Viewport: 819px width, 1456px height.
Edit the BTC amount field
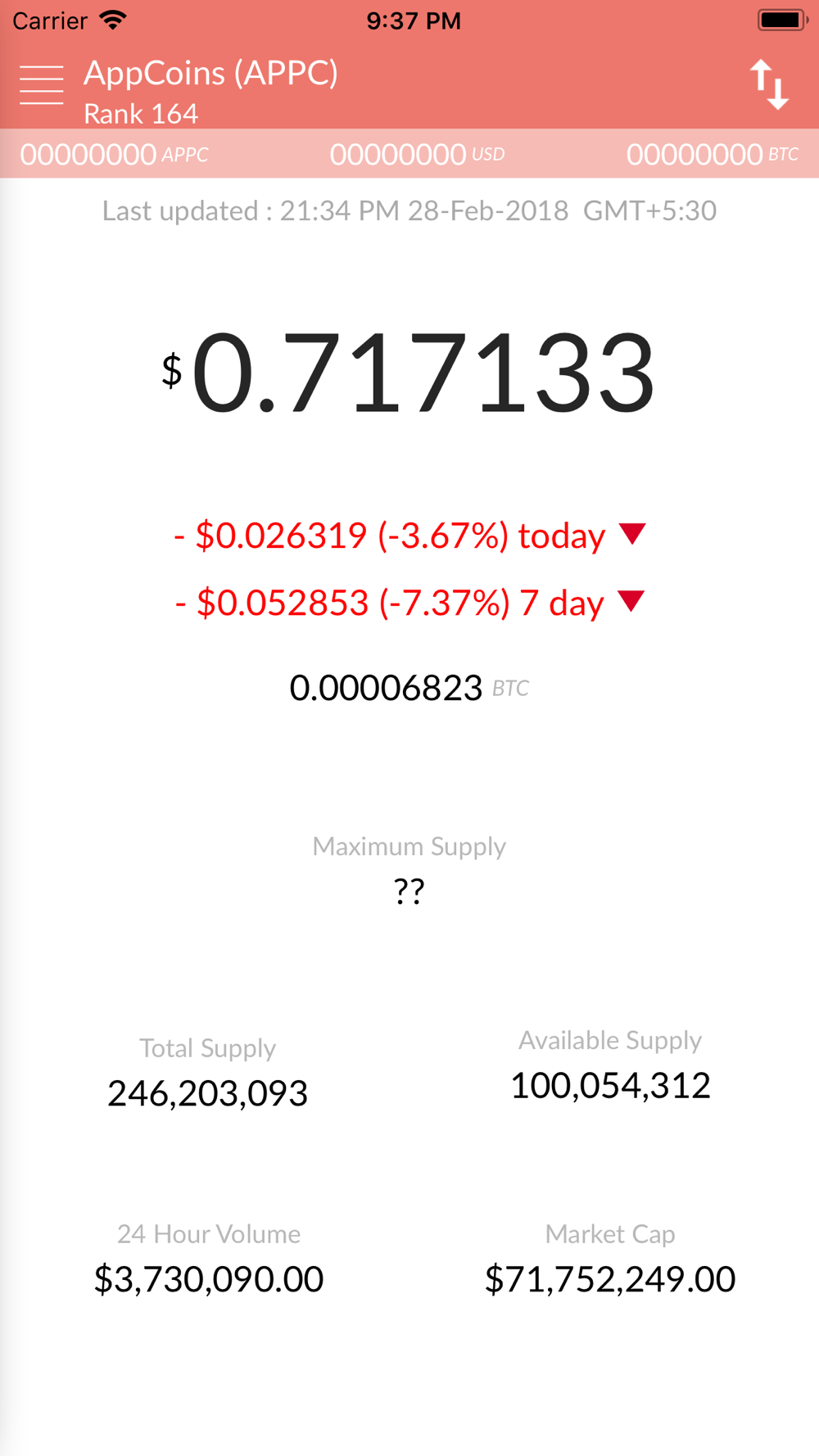pyautogui.click(x=695, y=154)
